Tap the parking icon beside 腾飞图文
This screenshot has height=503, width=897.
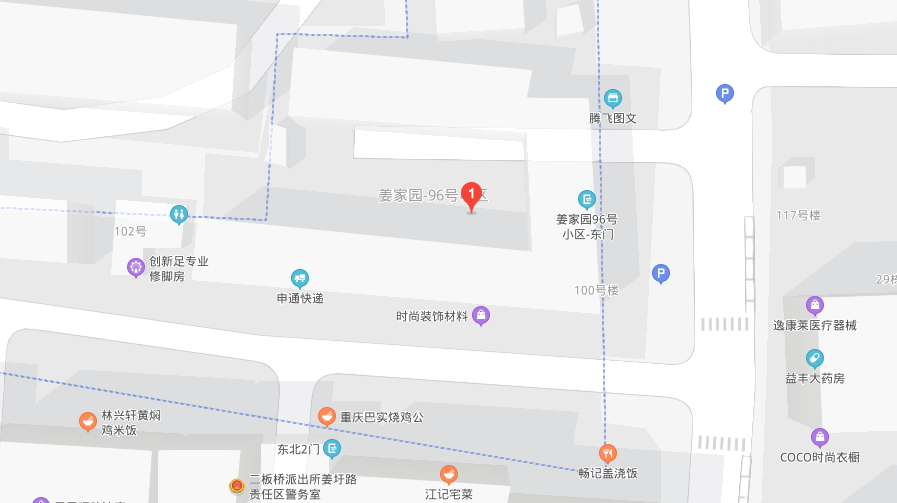pos(725,94)
